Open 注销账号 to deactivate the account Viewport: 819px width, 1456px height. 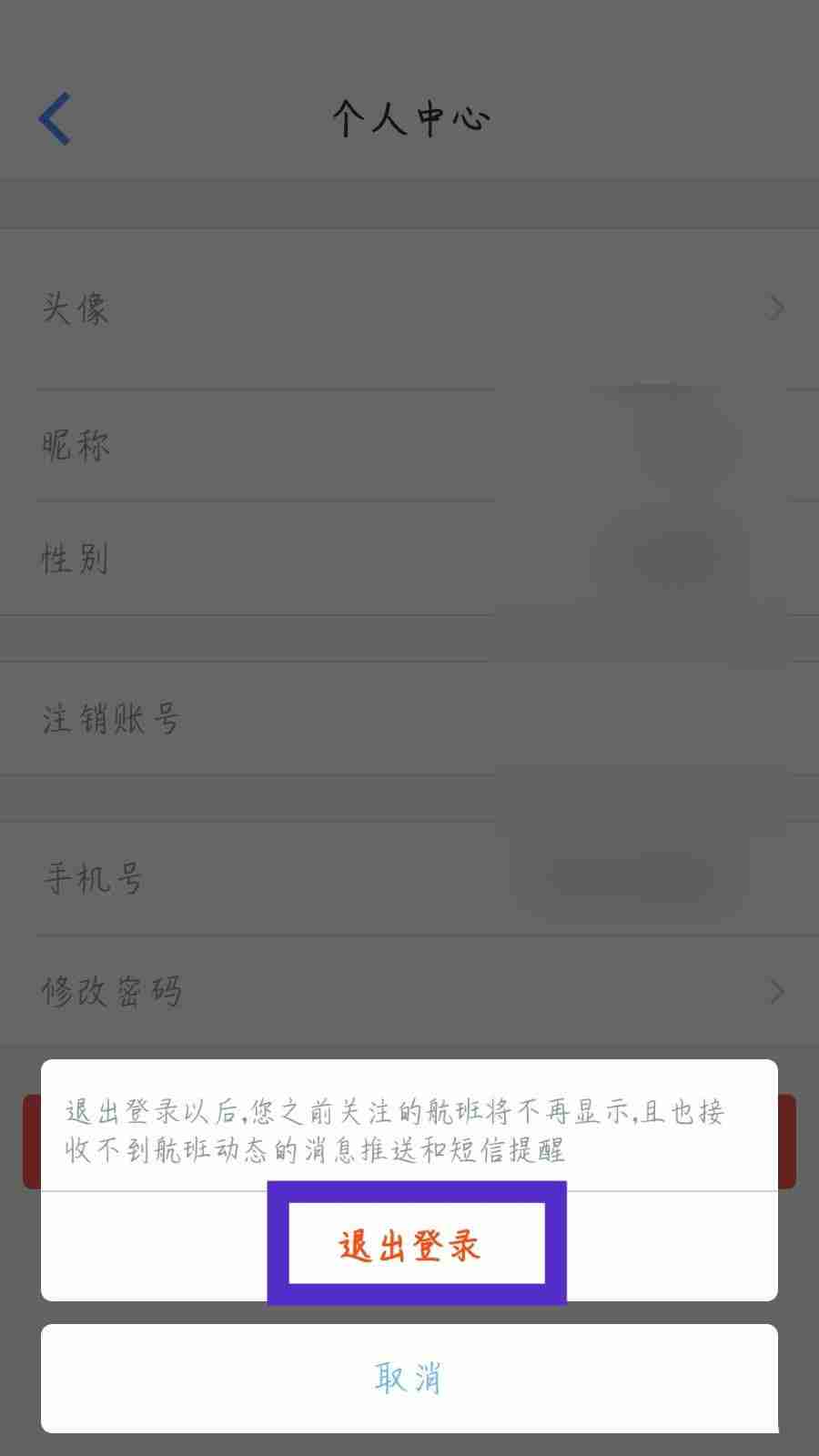pos(113,717)
